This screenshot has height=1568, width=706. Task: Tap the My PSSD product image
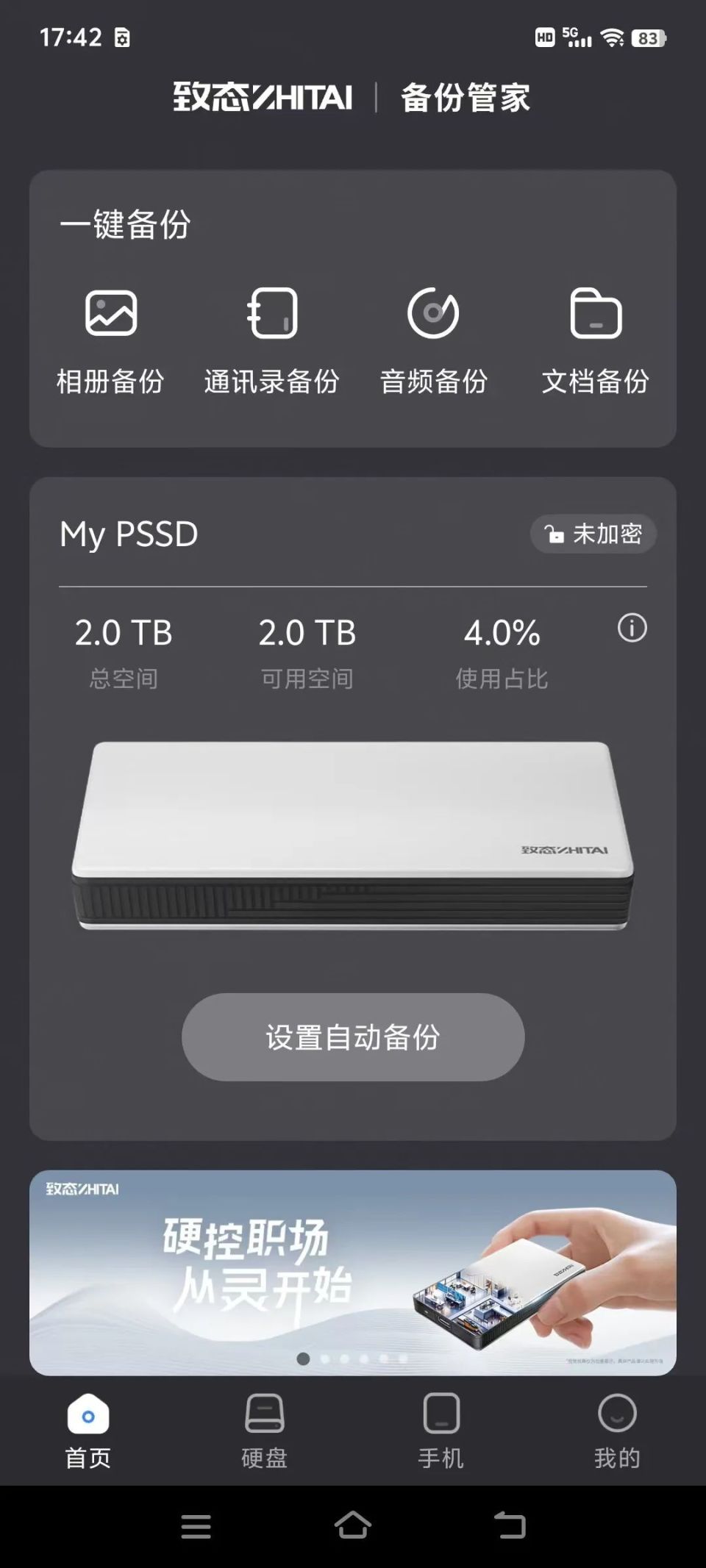353,838
